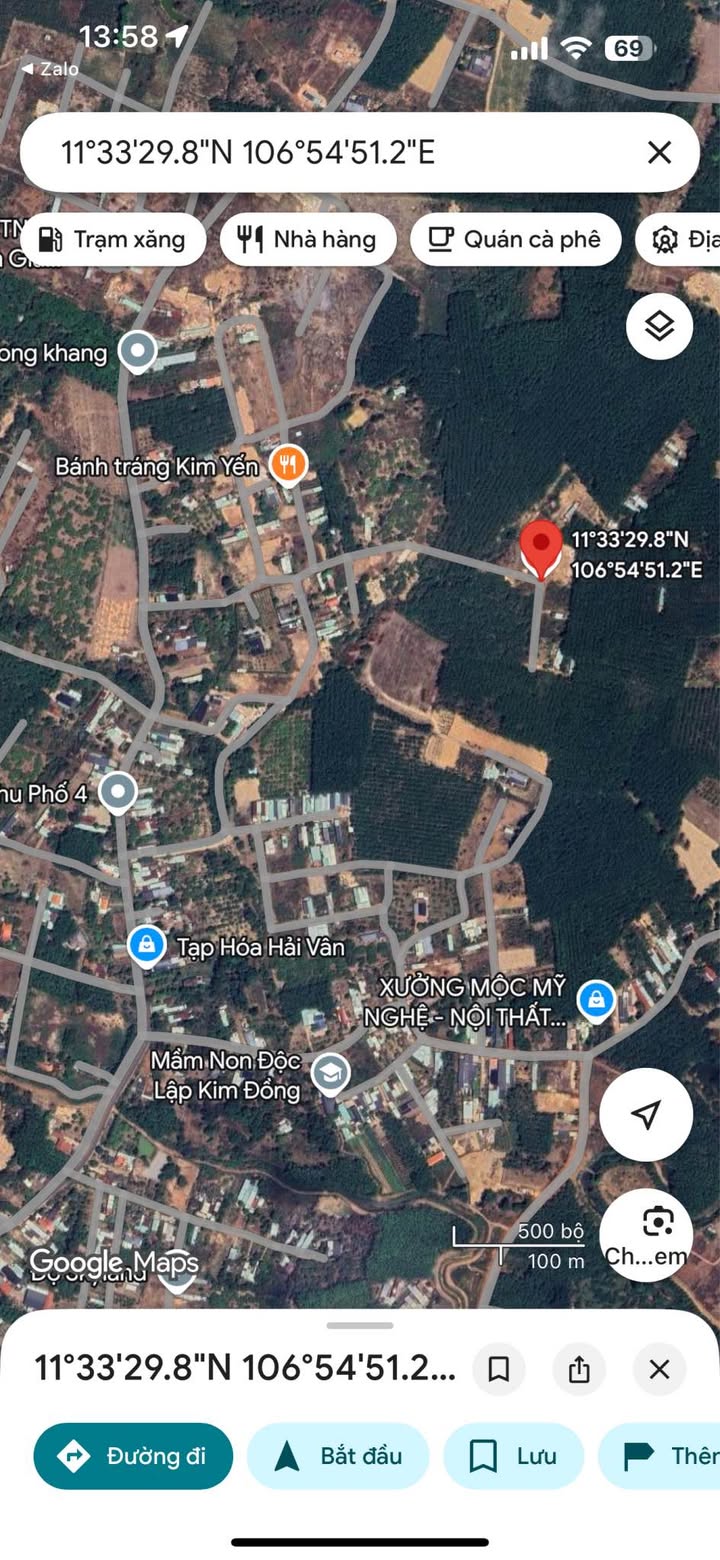Share the dropped pin location
The width and height of the screenshot is (720, 1560).
(x=579, y=1369)
